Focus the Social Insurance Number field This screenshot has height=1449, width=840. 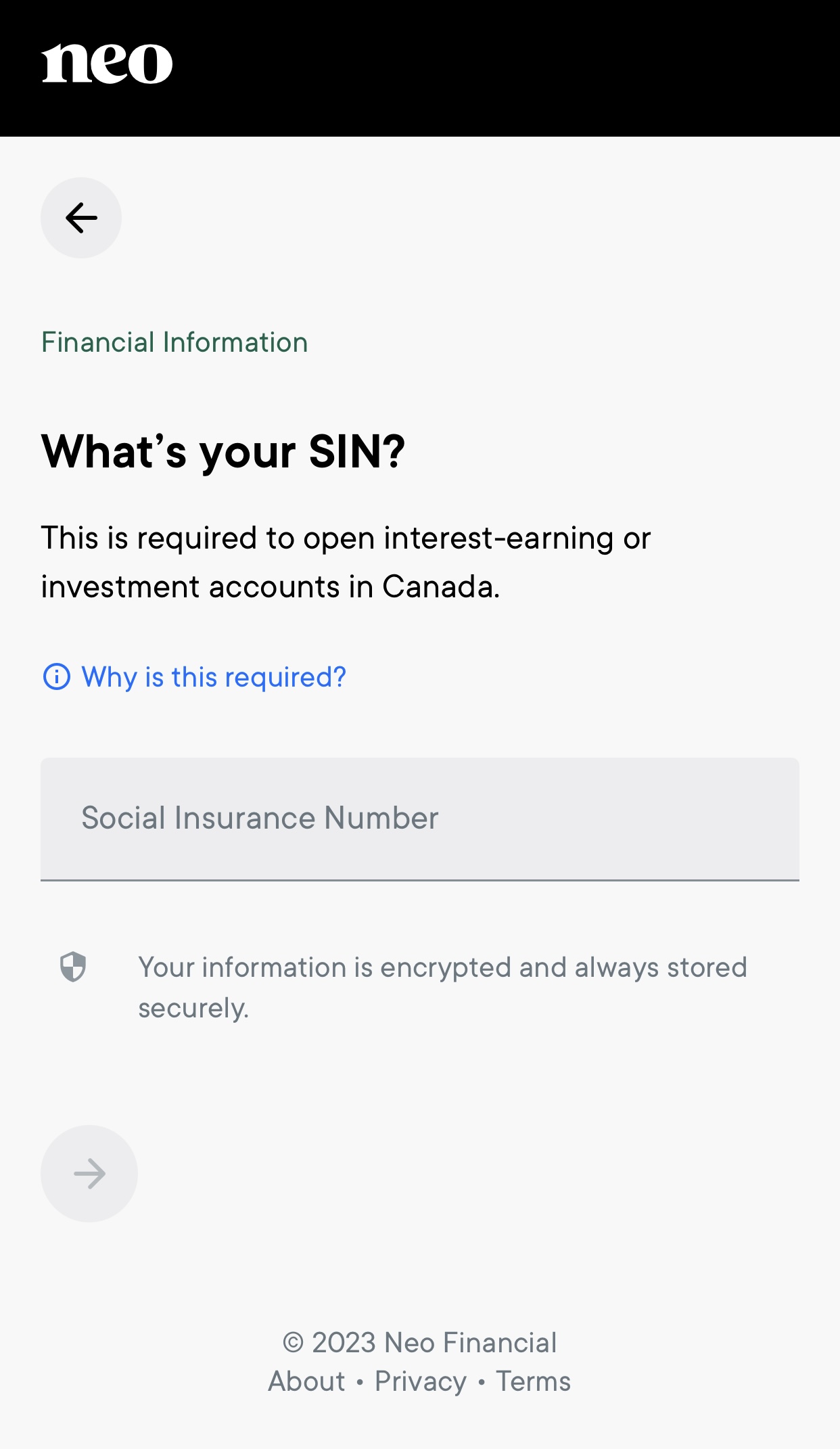(420, 819)
